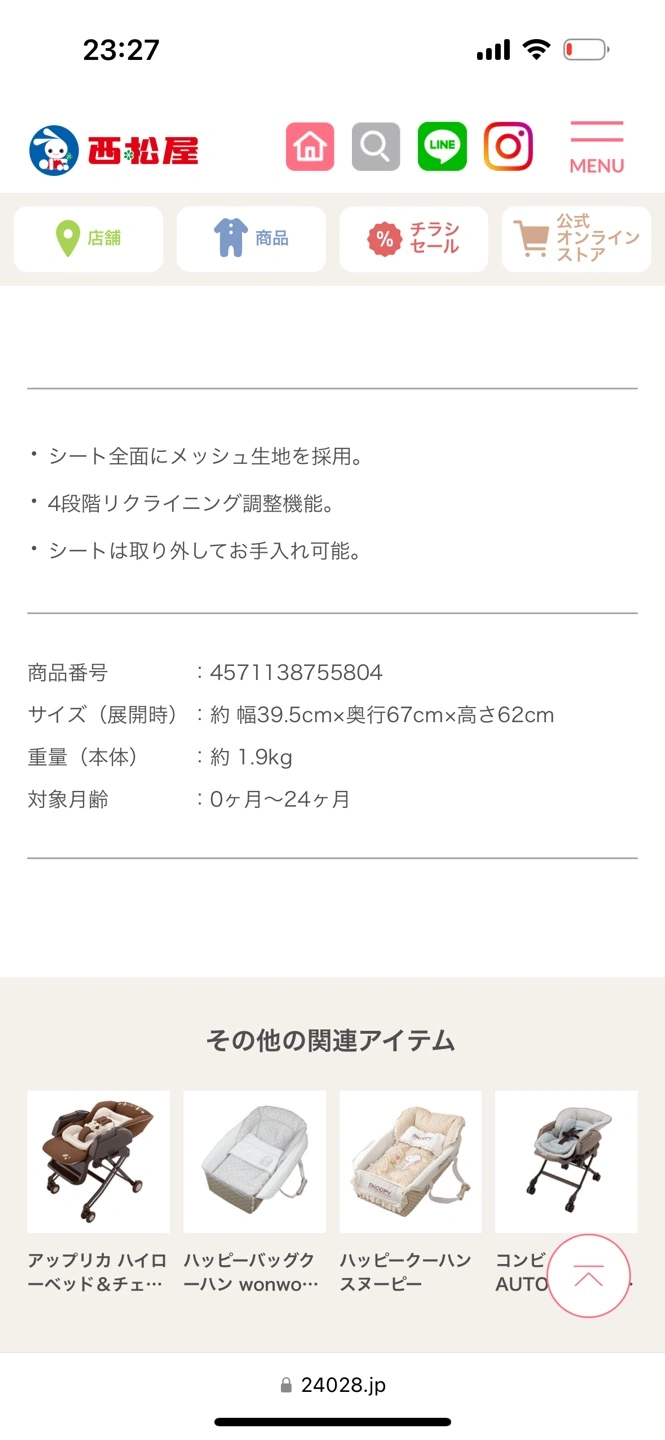Tap the 24028.jp address bar
The image size is (665, 1440).
(333, 1385)
